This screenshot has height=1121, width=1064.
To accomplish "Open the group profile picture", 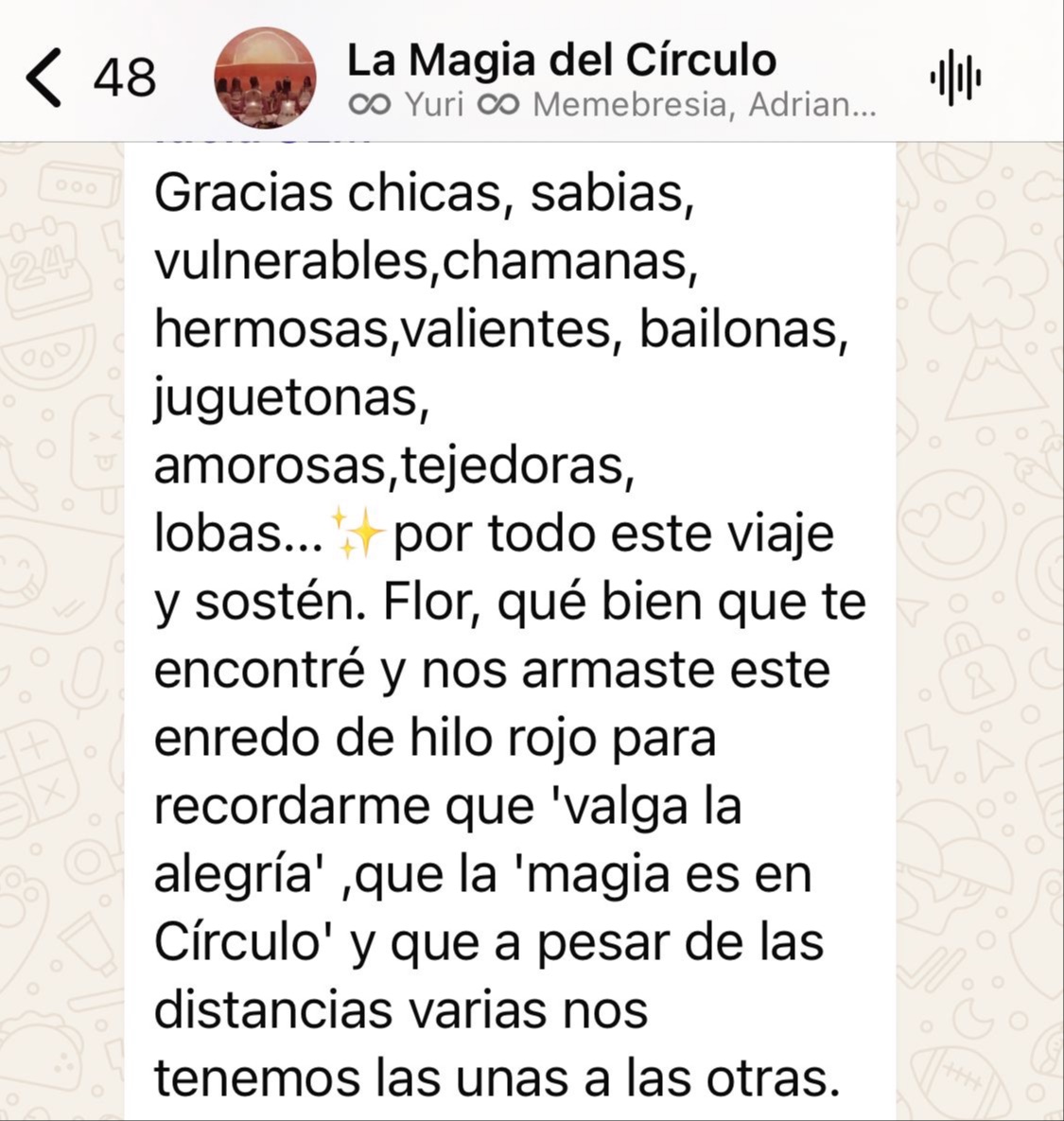I will pos(265,78).
